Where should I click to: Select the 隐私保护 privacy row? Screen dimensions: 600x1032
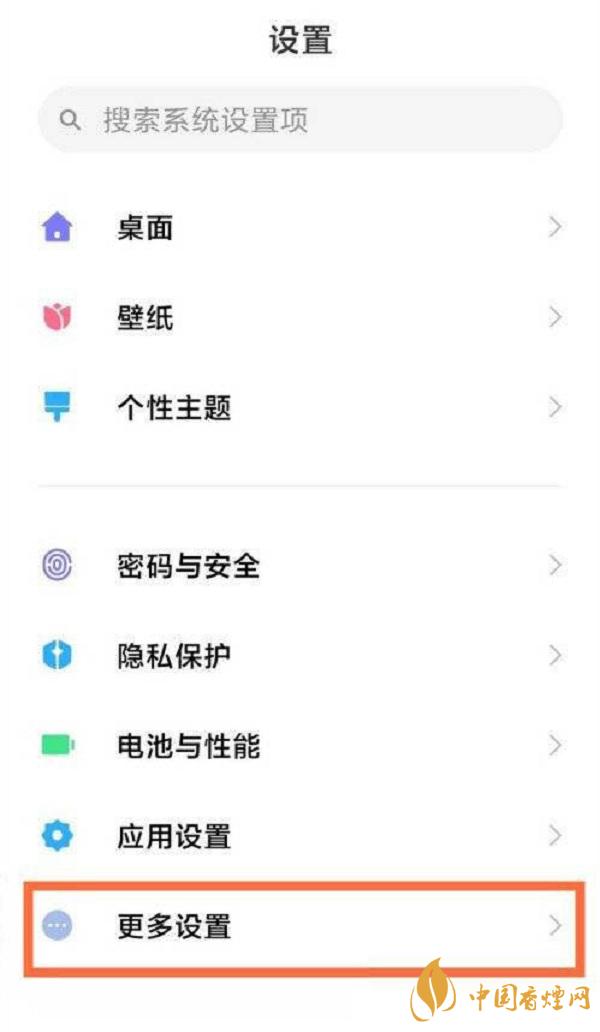pyautogui.click(x=300, y=656)
